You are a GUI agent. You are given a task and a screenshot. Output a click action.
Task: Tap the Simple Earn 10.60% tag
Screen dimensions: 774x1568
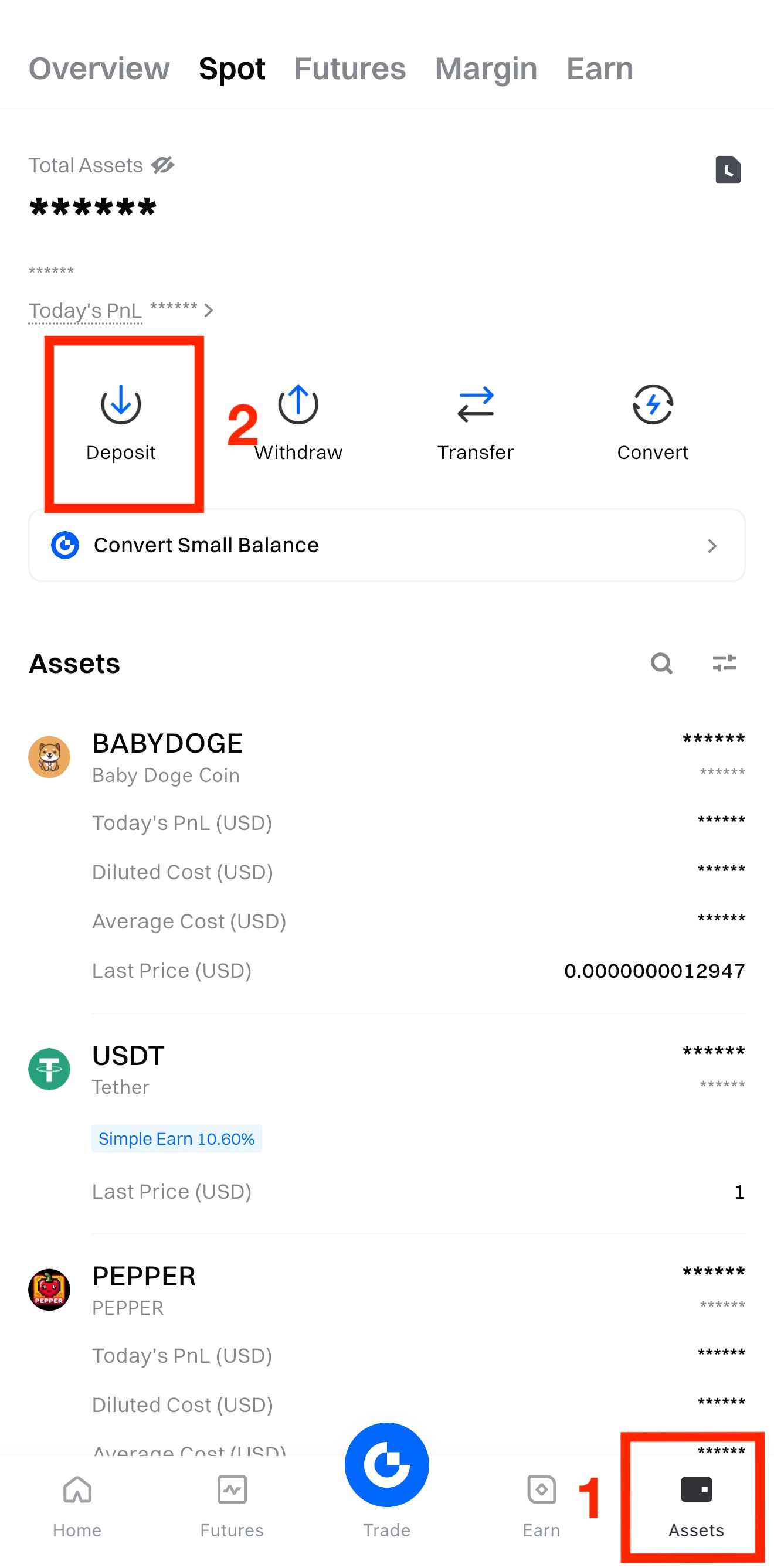point(176,1139)
